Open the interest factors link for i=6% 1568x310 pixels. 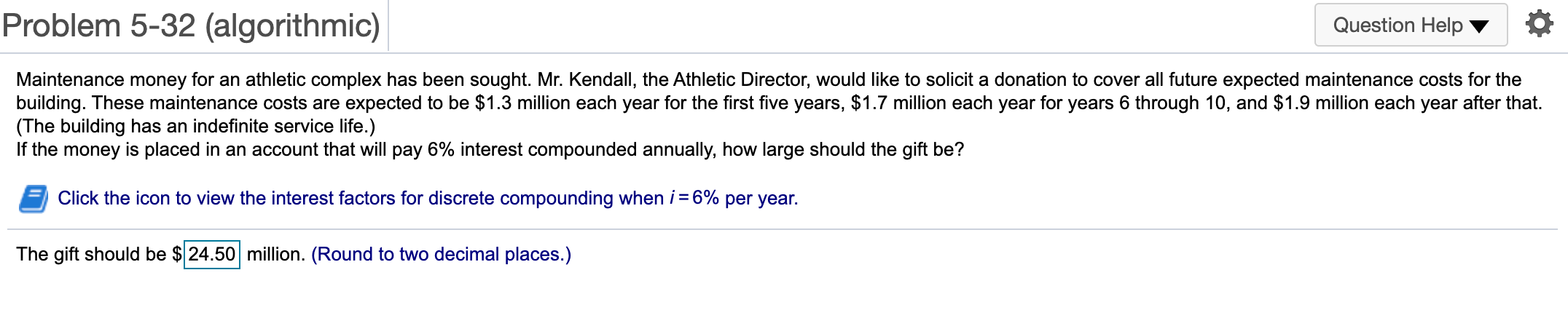point(428,198)
